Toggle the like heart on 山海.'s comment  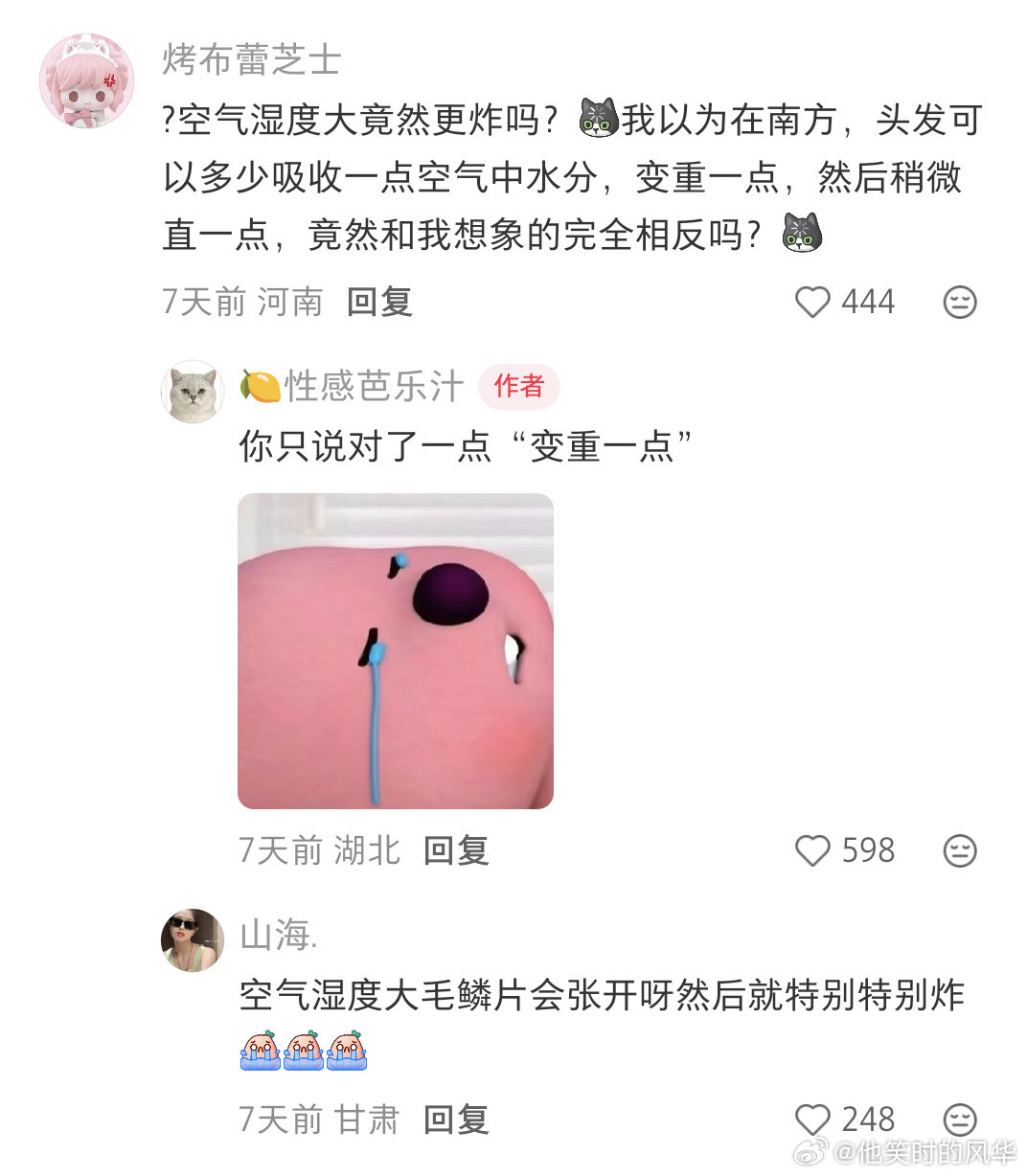point(814,1120)
